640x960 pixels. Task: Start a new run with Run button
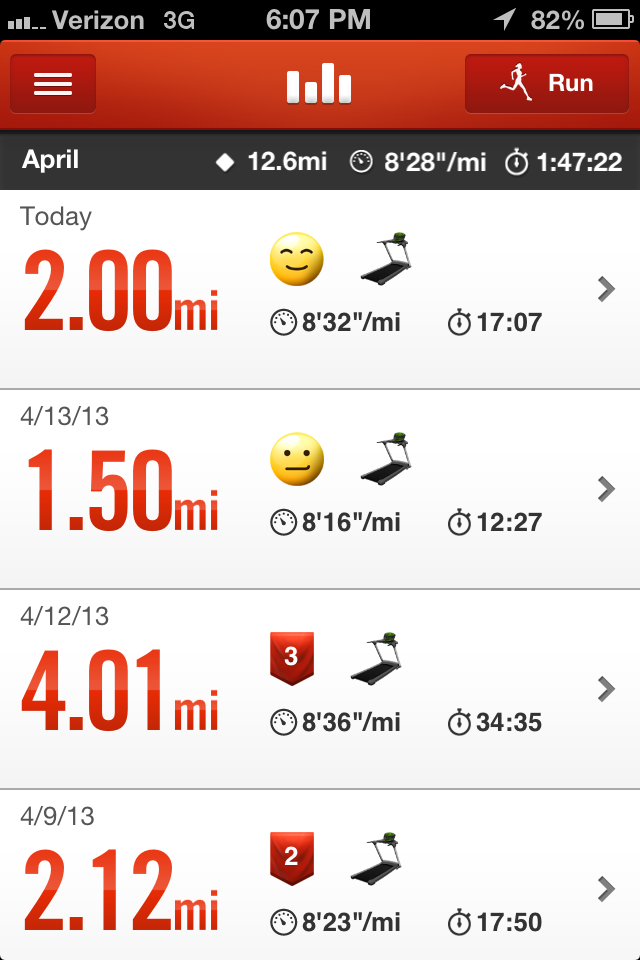coord(546,84)
